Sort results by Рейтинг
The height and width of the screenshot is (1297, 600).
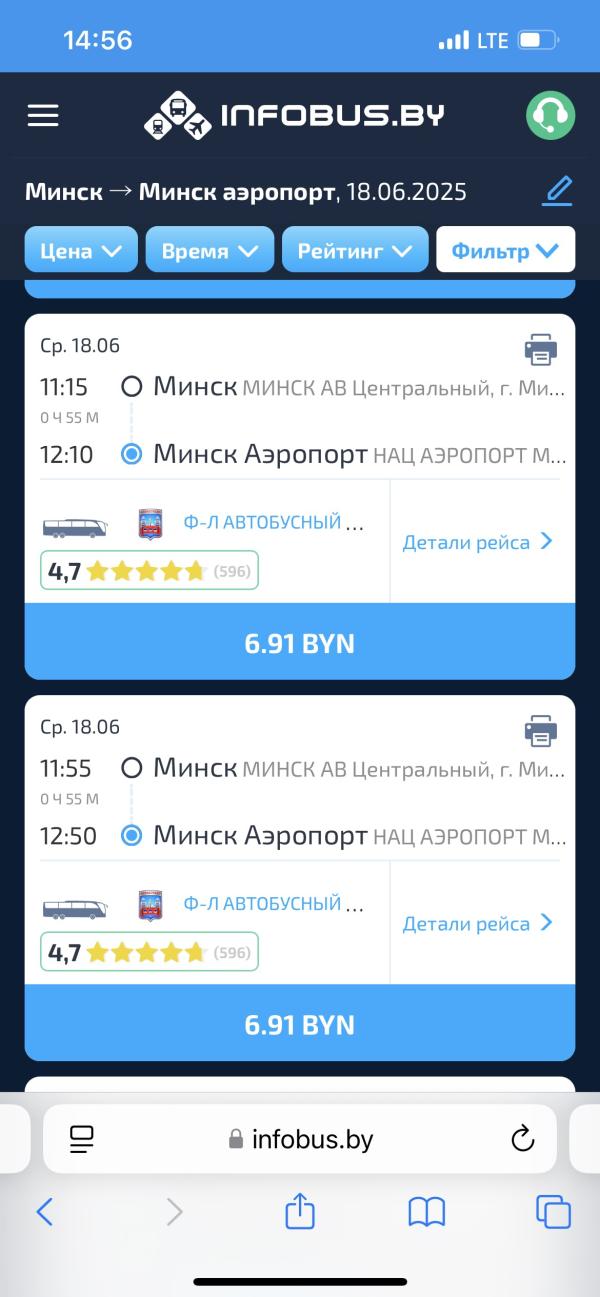click(355, 250)
